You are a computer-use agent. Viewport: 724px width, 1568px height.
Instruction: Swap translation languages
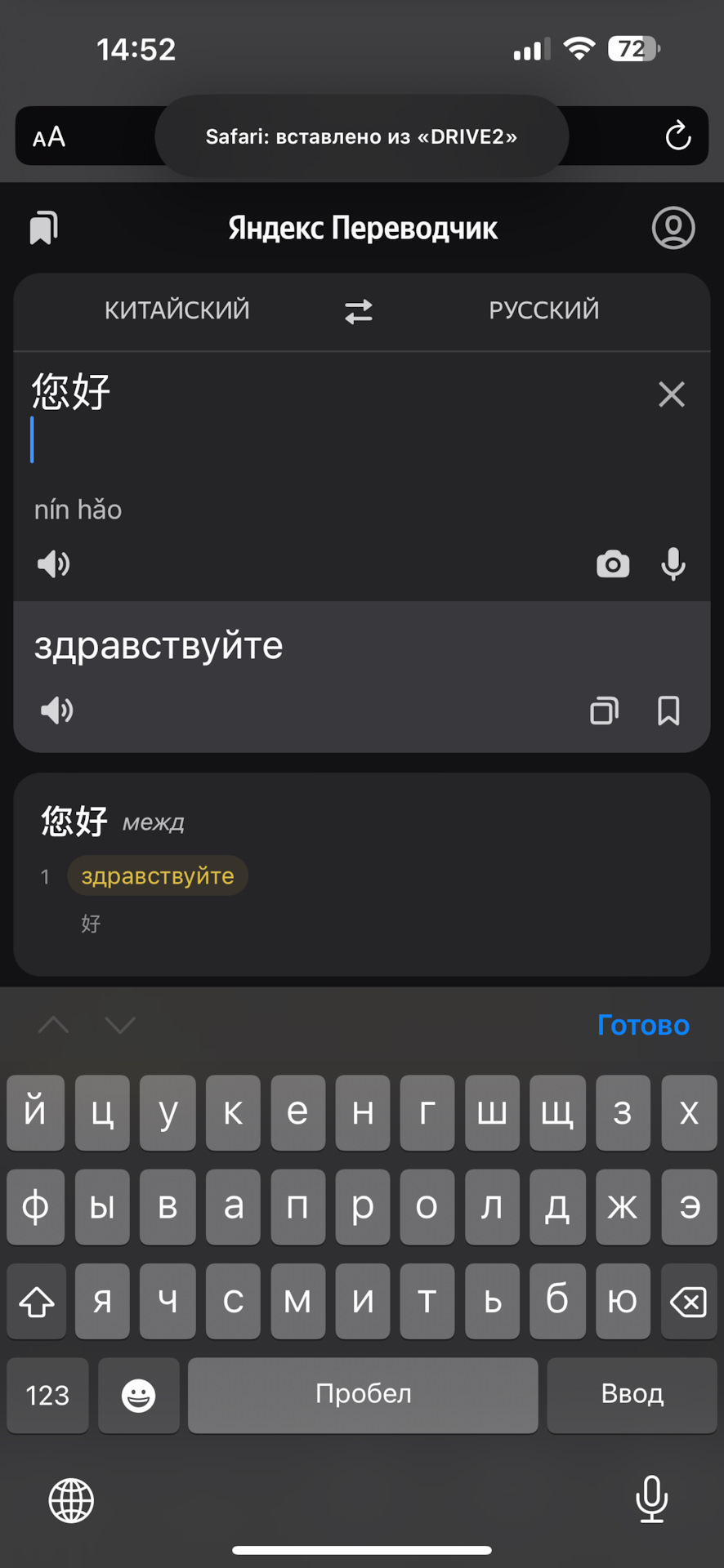click(x=358, y=311)
